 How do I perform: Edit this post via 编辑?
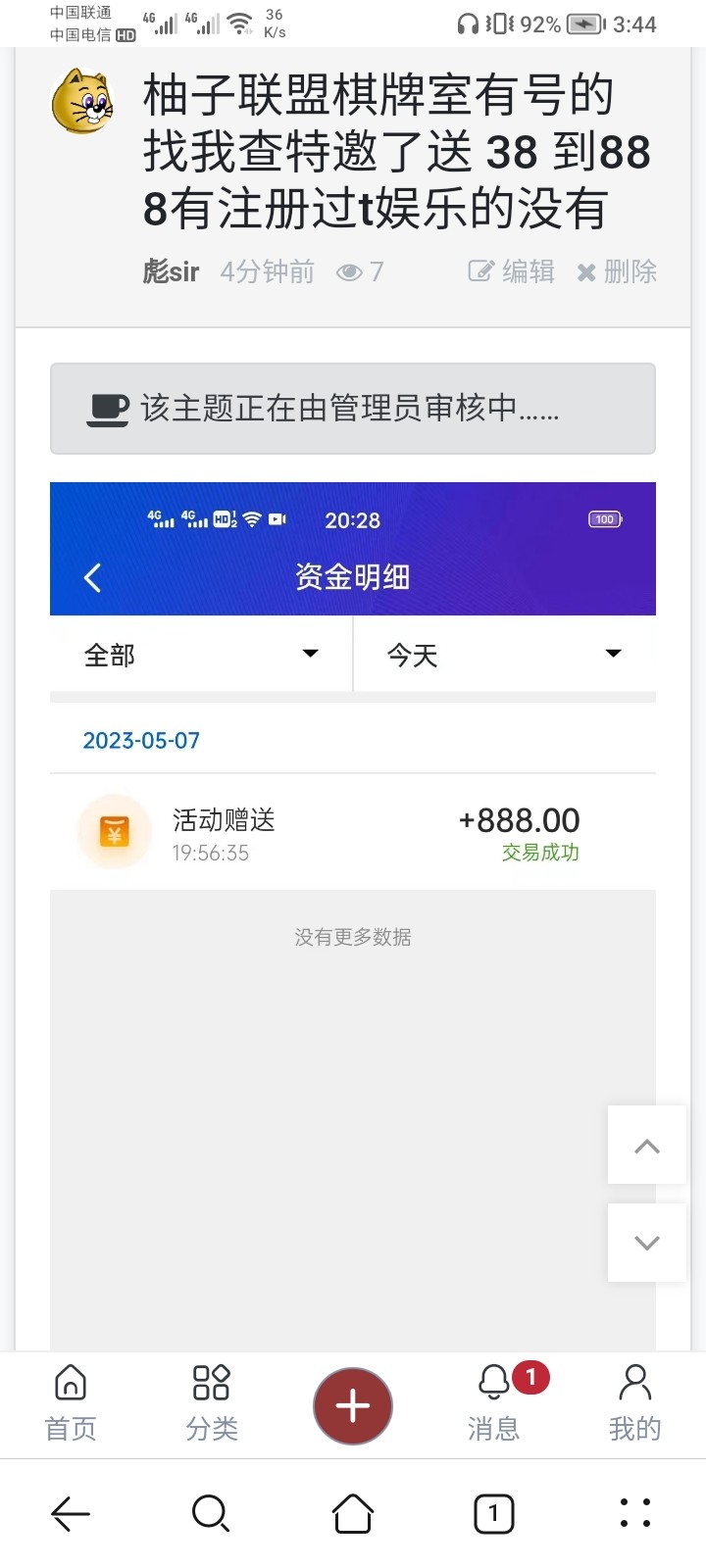[512, 271]
